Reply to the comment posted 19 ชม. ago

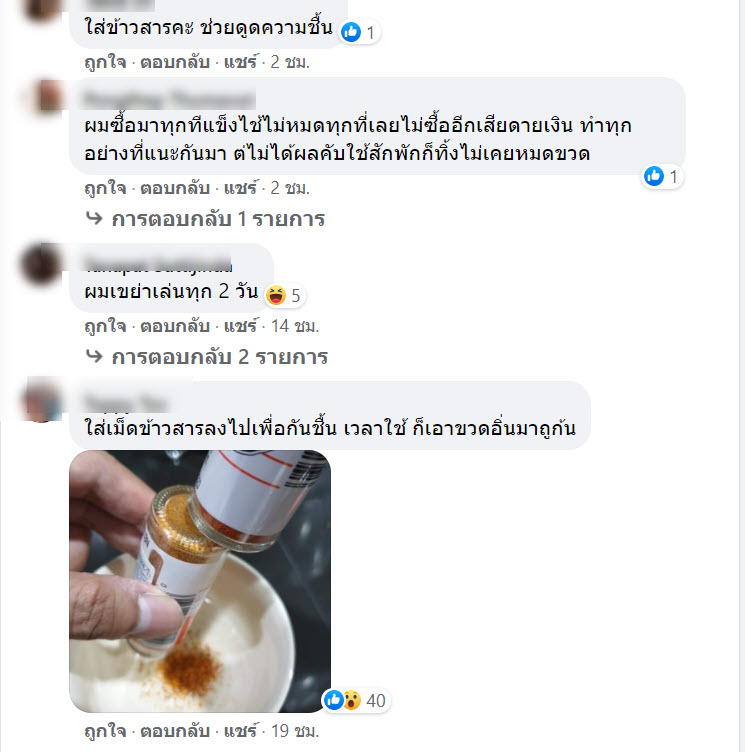pos(174,732)
